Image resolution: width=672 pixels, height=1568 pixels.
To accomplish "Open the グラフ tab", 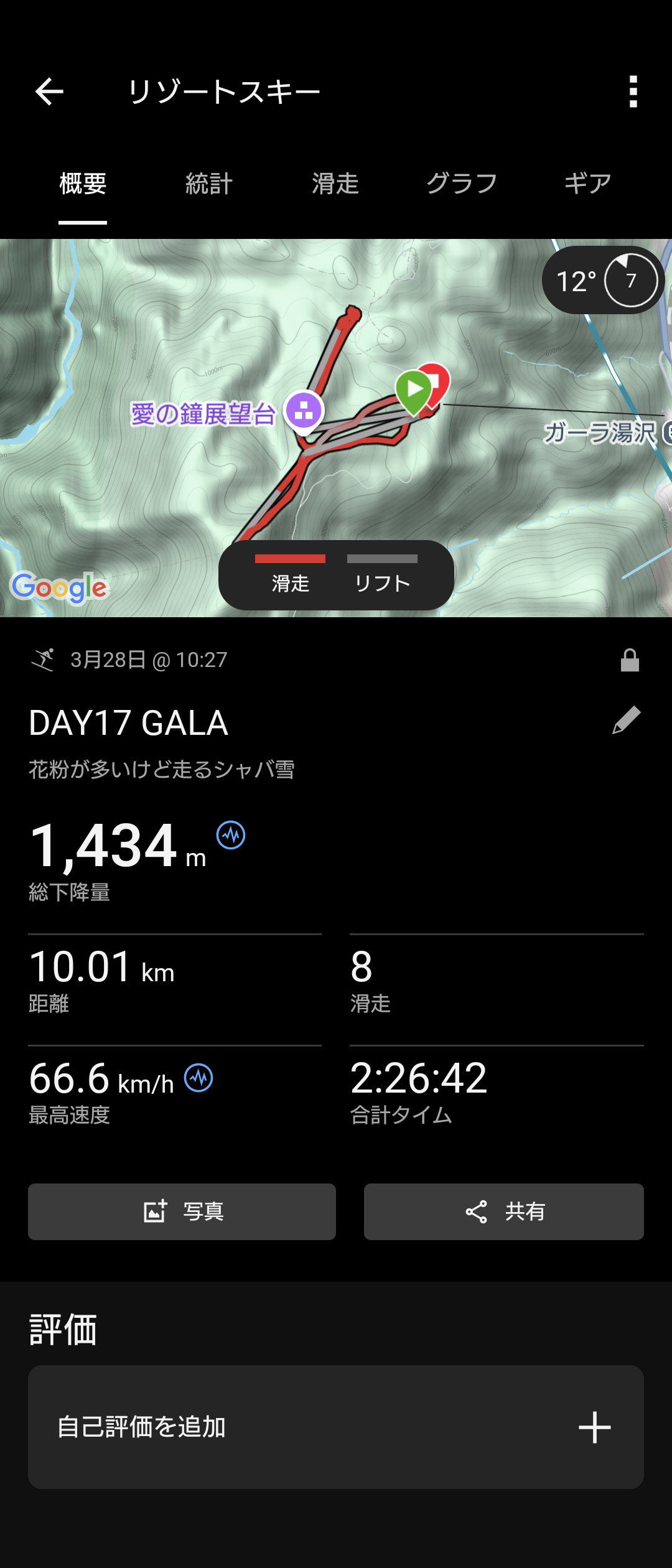I will click(462, 184).
